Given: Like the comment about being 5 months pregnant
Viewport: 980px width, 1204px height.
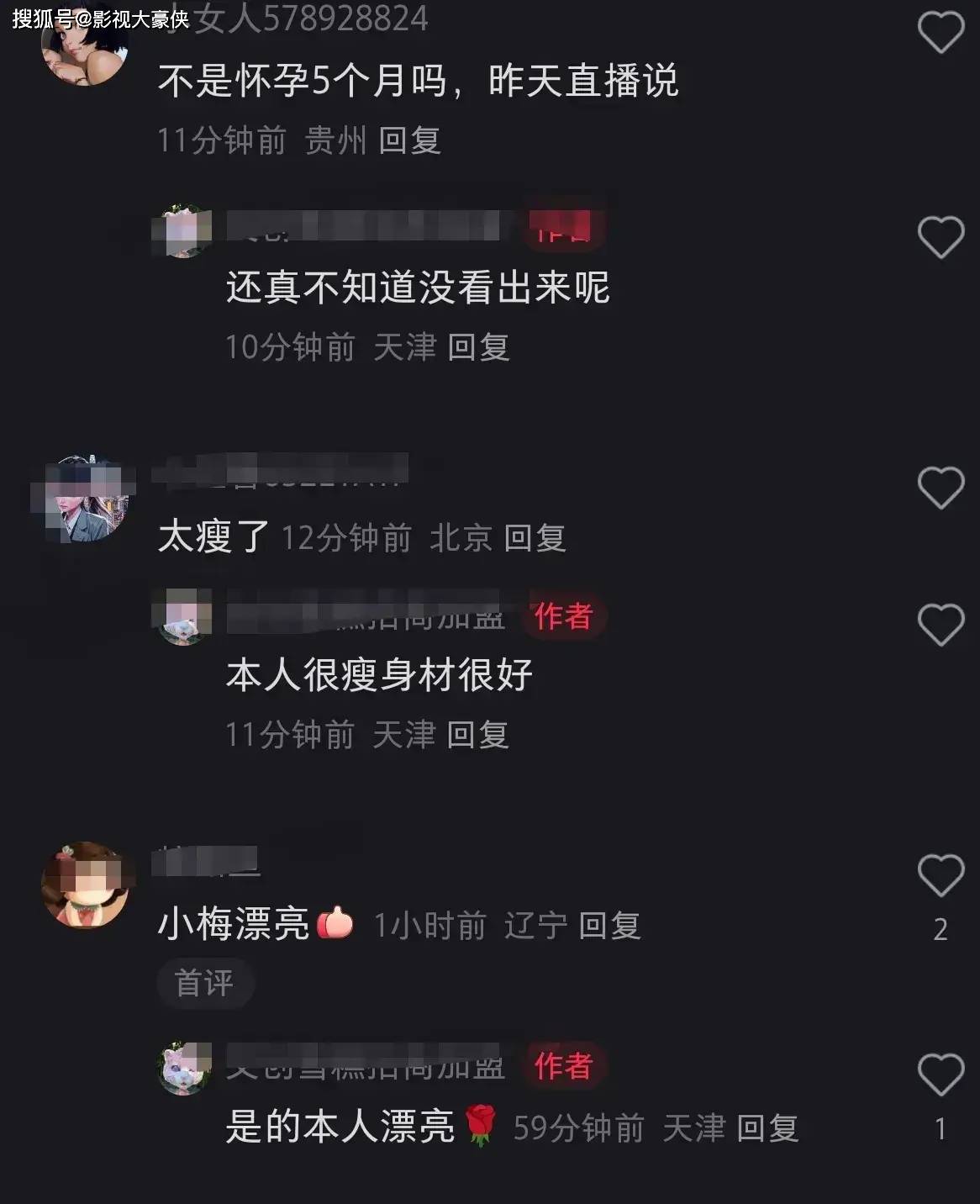Looking at the screenshot, I should [x=940, y=33].
